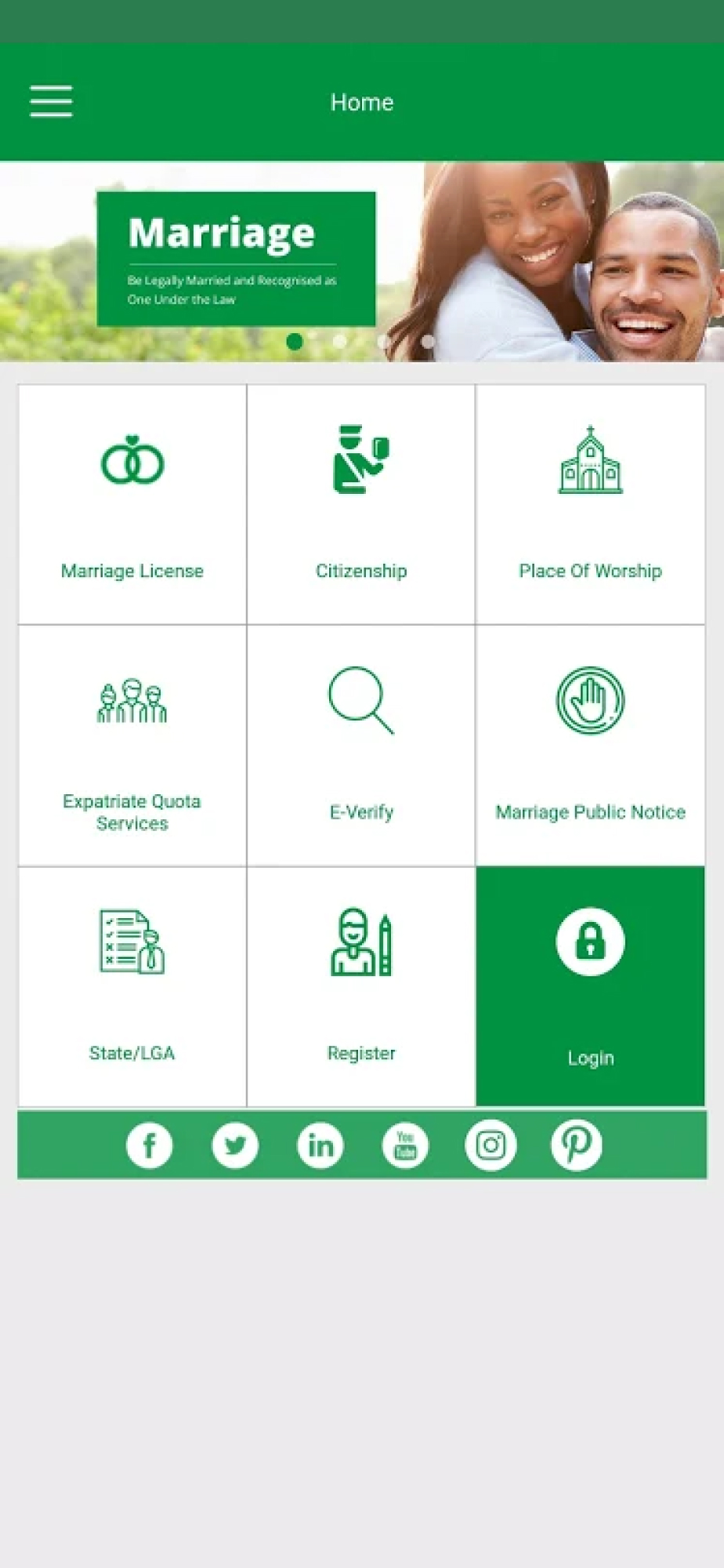
Task: Select the Citizenship officer icon
Action: 361,463
